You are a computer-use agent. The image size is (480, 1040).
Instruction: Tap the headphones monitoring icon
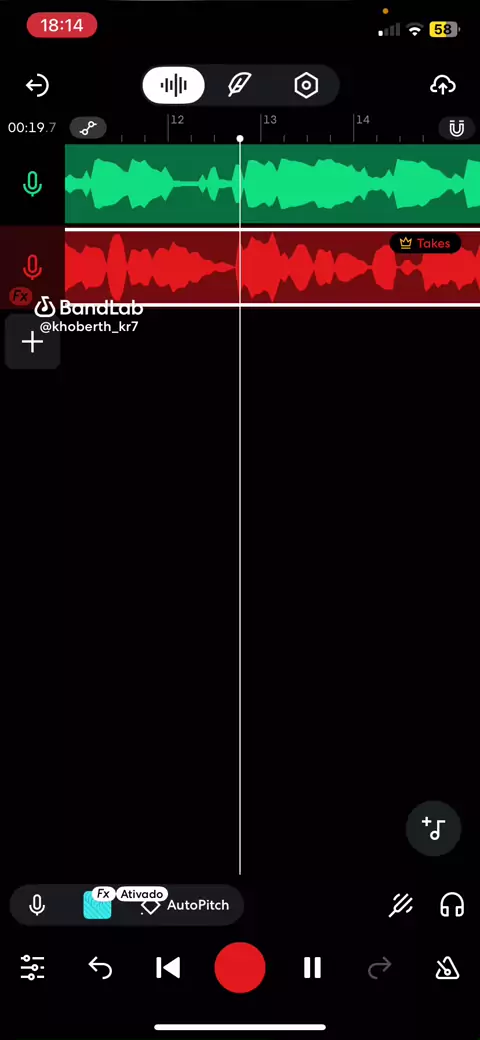click(452, 905)
